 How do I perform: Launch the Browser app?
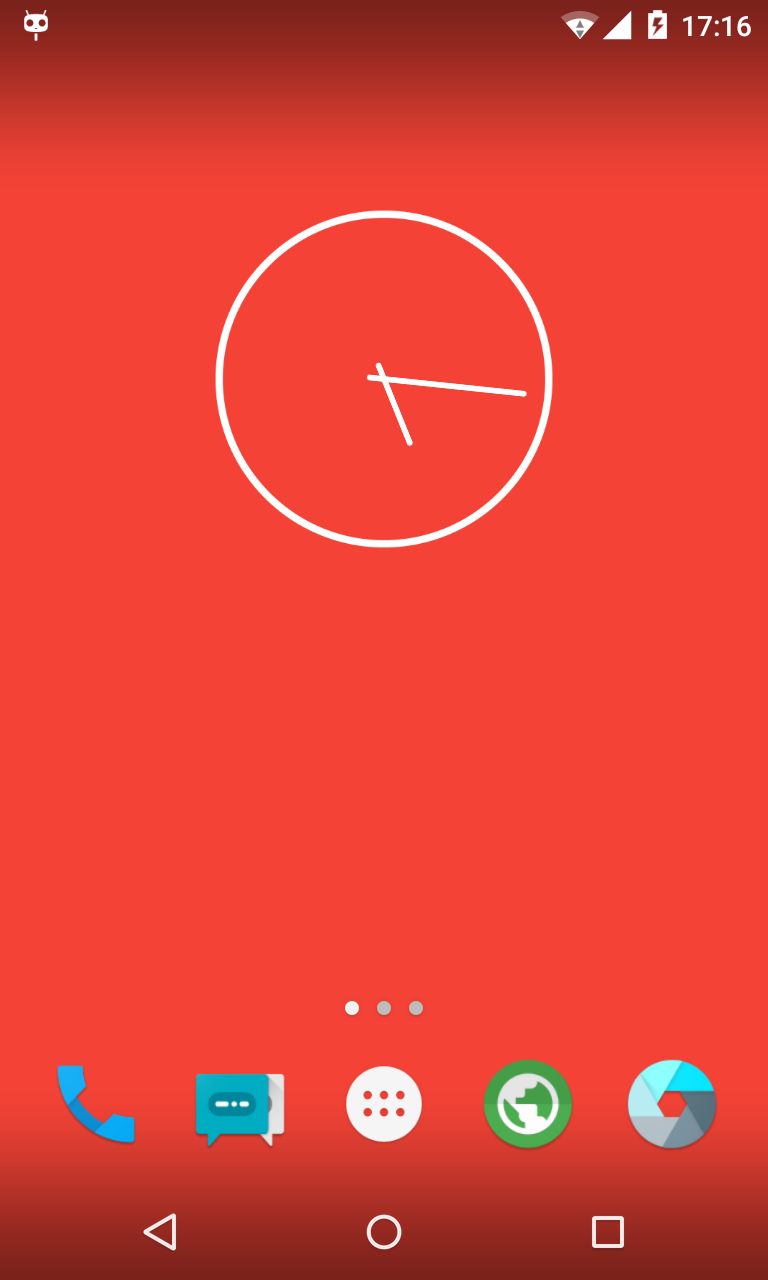(528, 1104)
